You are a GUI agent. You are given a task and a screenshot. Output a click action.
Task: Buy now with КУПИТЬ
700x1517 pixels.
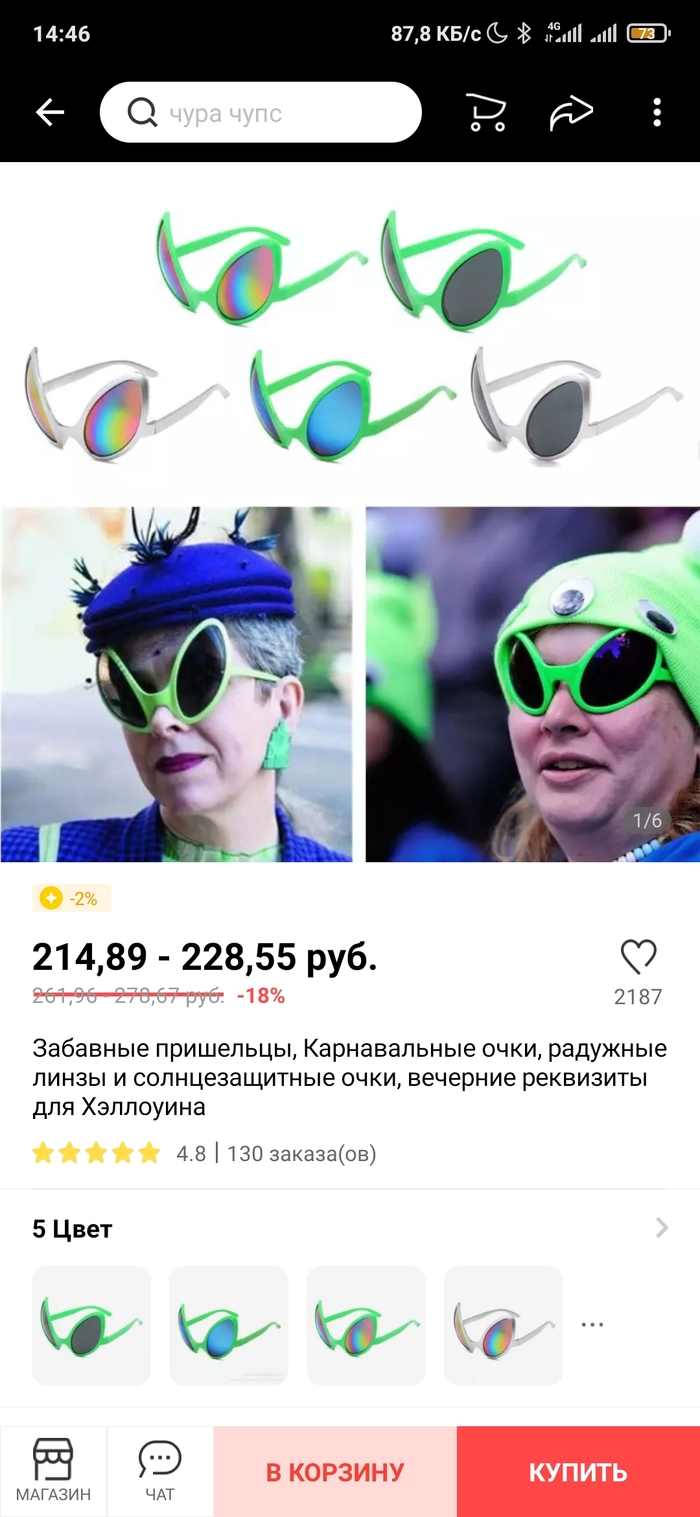click(578, 1472)
